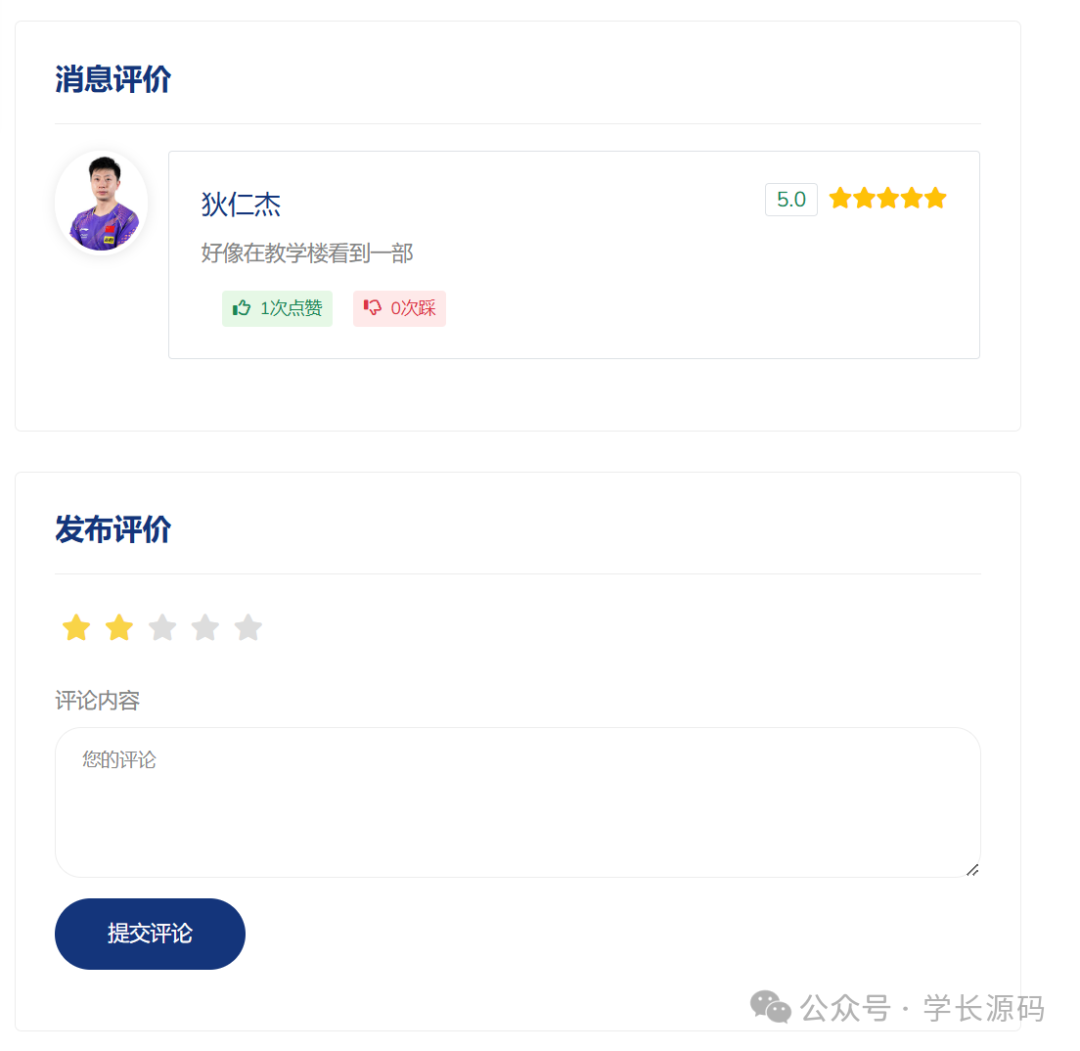
Task: Submit the review via 提交评论
Action: pyautogui.click(x=150, y=933)
